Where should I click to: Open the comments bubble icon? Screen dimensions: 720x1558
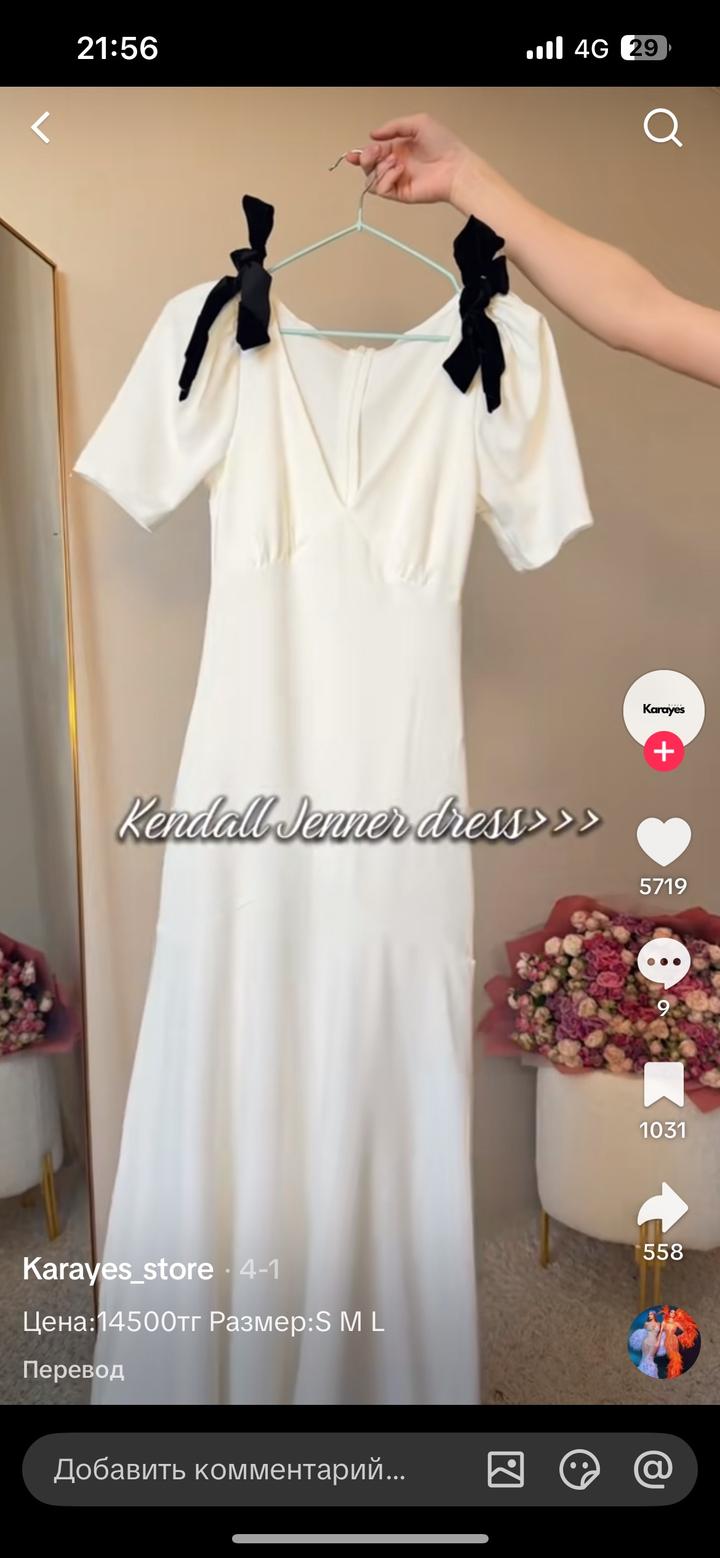[x=664, y=964]
